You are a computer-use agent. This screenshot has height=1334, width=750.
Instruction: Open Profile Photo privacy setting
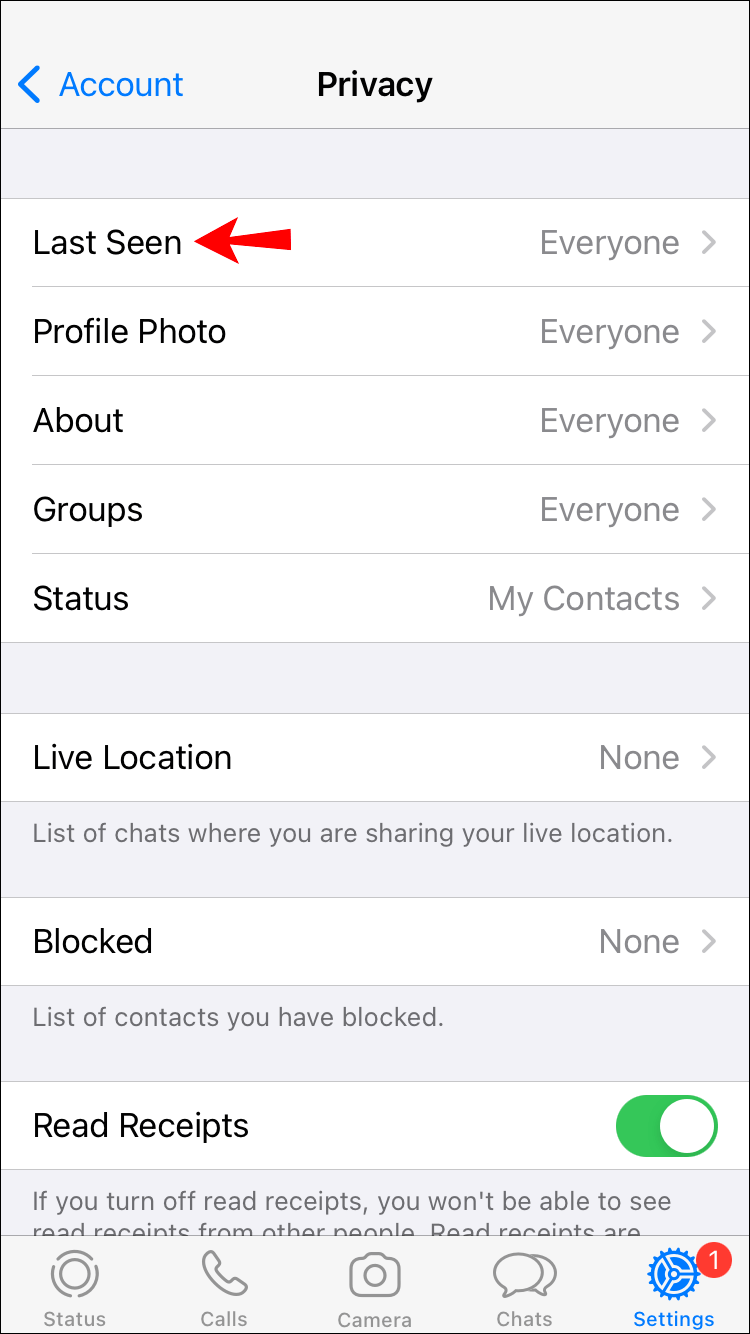point(375,332)
